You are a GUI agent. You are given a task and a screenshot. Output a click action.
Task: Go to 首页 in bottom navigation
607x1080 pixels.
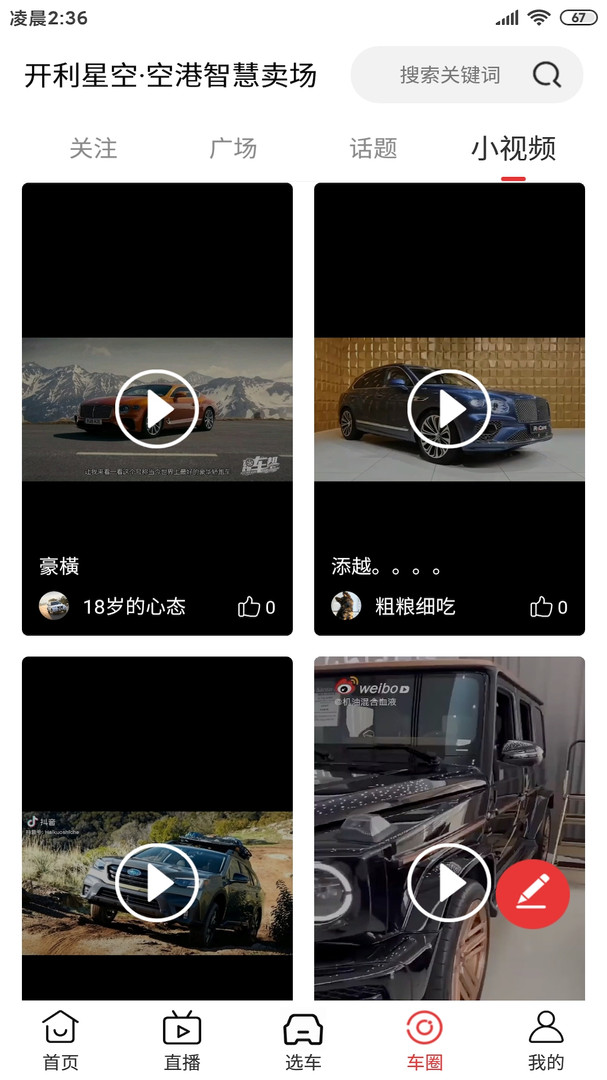(x=61, y=1040)
